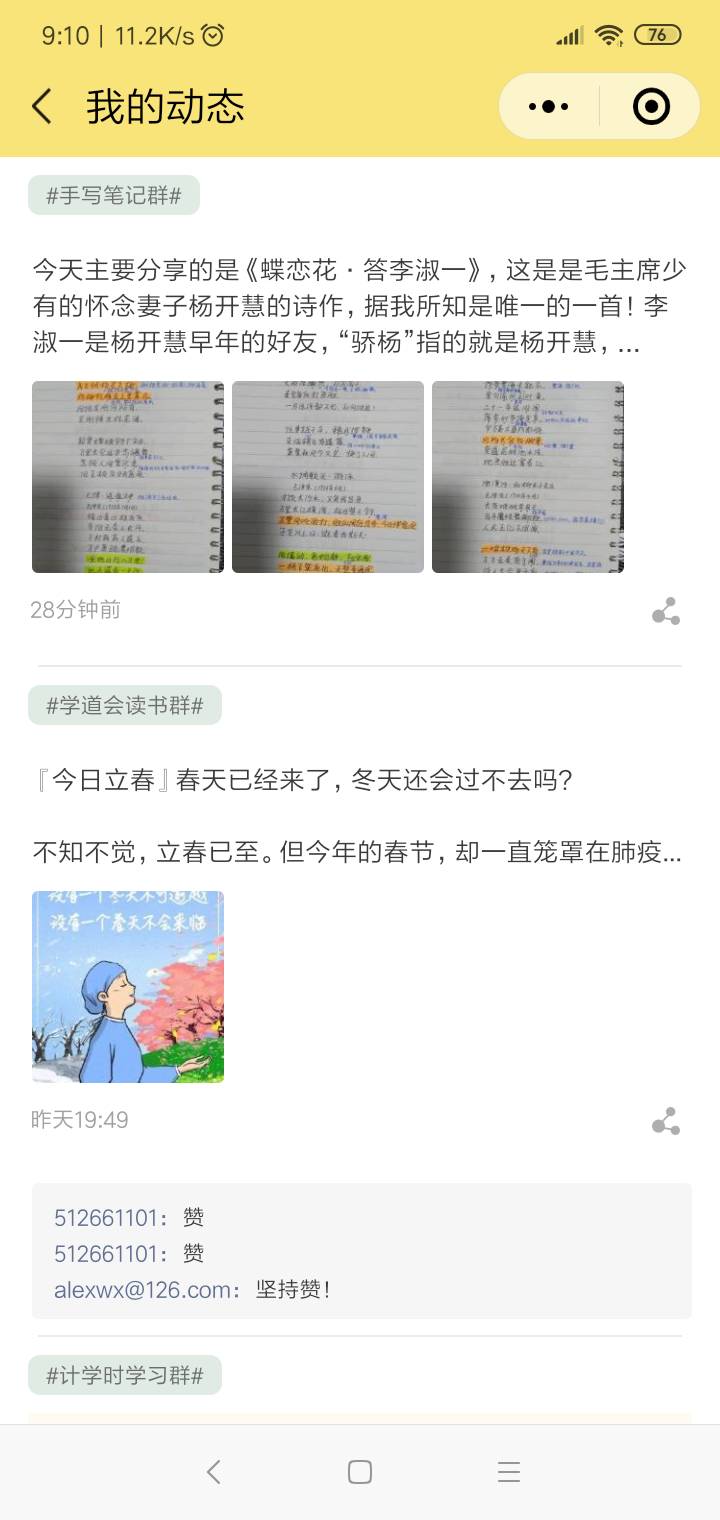720x1520 pixels.
Task: View the third handwritten note photo
Action: 528,477
